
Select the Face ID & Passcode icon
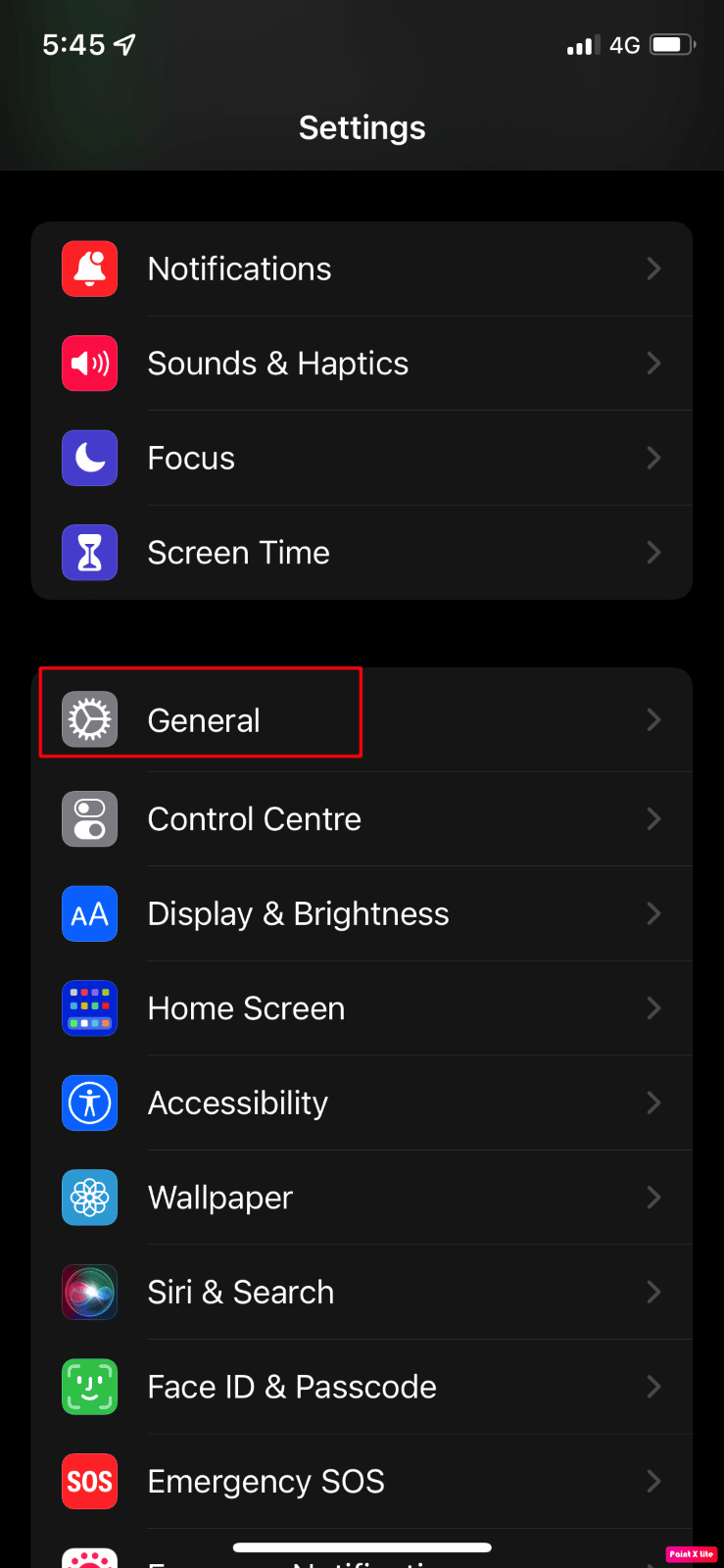pos(89,1387)
